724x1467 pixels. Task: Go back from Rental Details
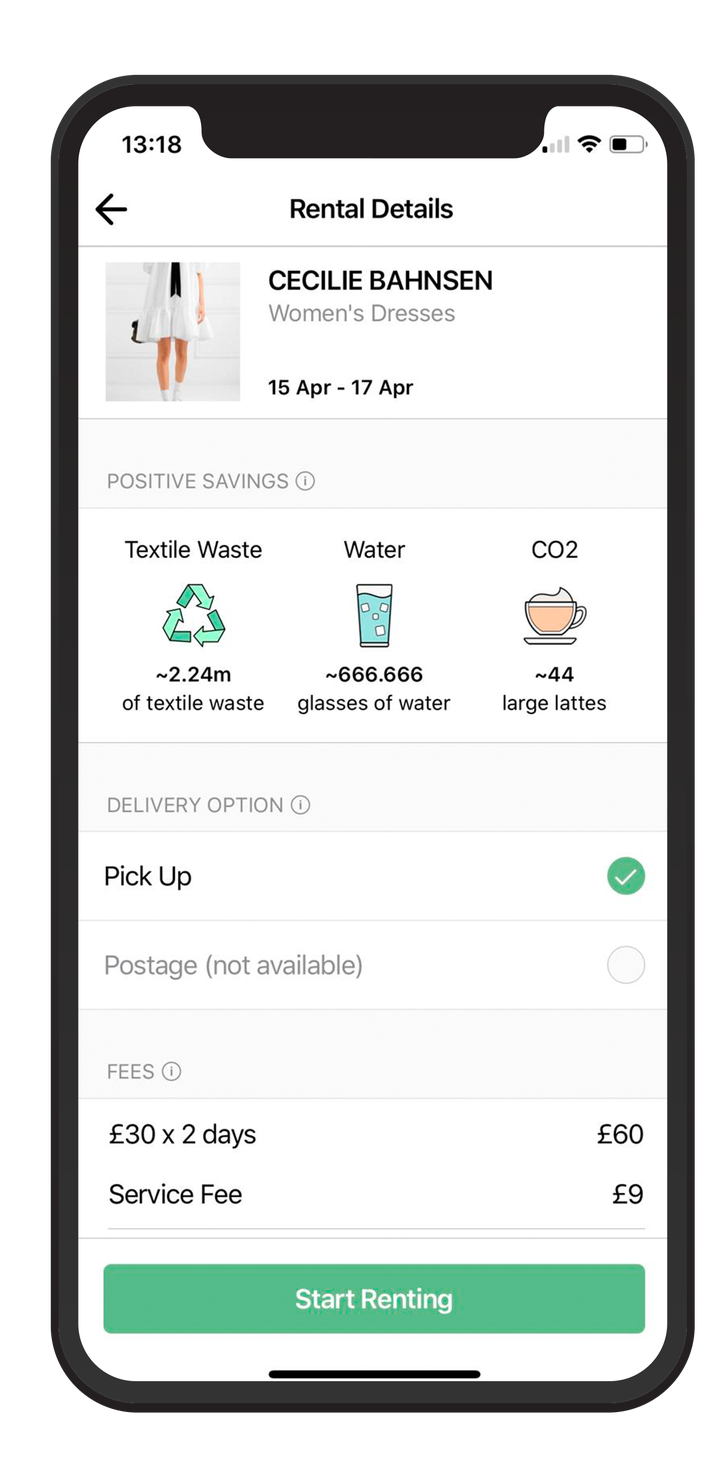coord(111,209)
